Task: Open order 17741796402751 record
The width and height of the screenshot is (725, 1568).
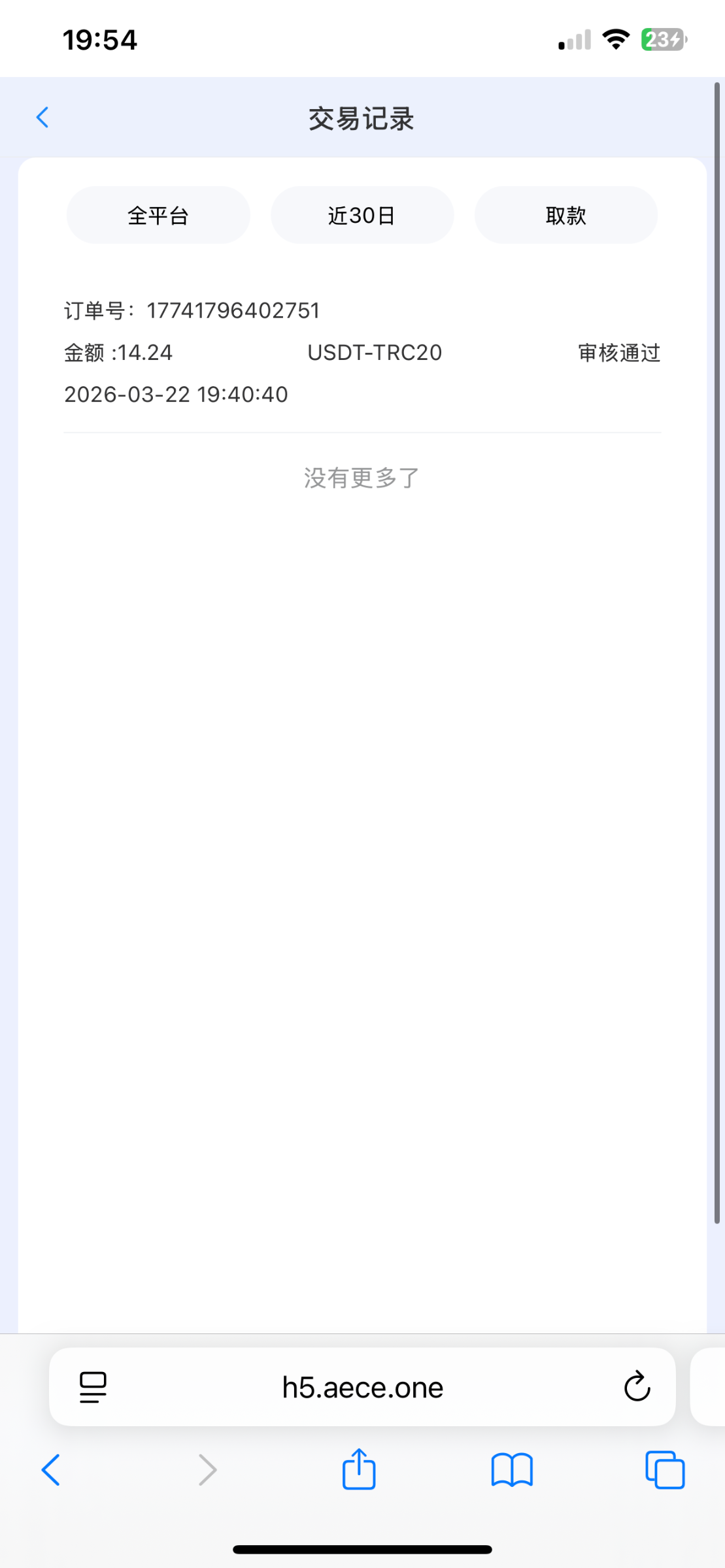Action: (x=362, y=353)
